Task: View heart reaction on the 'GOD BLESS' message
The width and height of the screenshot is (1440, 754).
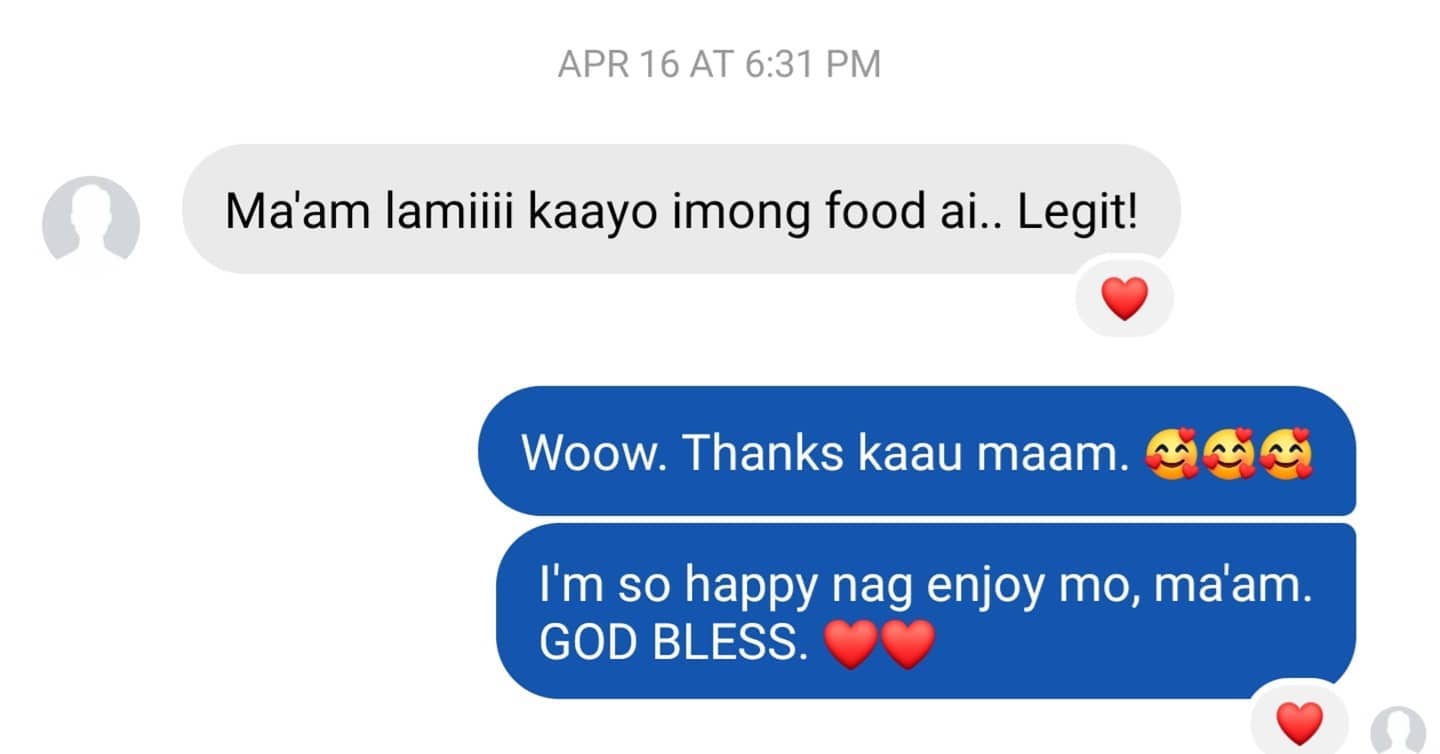Action: click(1300, 721)
